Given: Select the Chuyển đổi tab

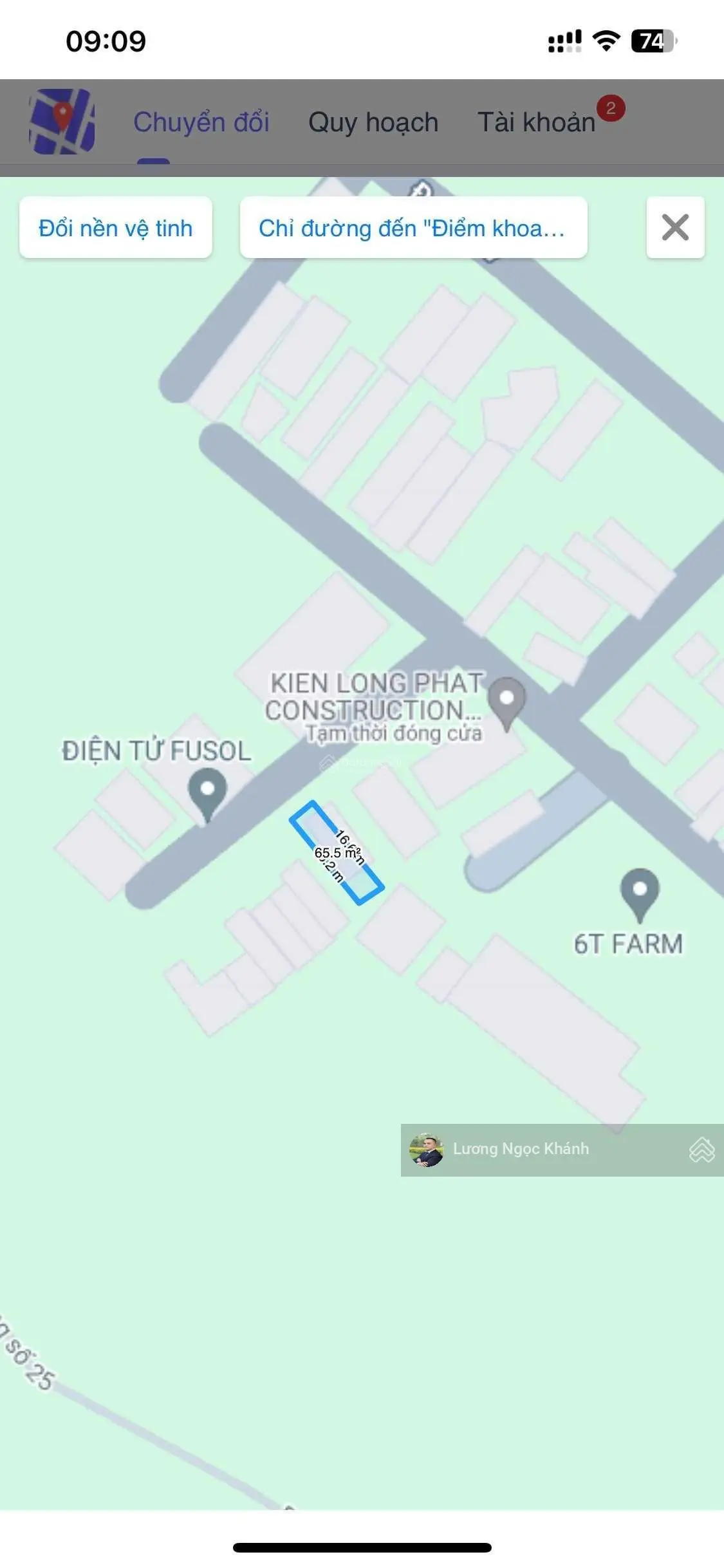Looking at the screenshot, I should 201,122.
